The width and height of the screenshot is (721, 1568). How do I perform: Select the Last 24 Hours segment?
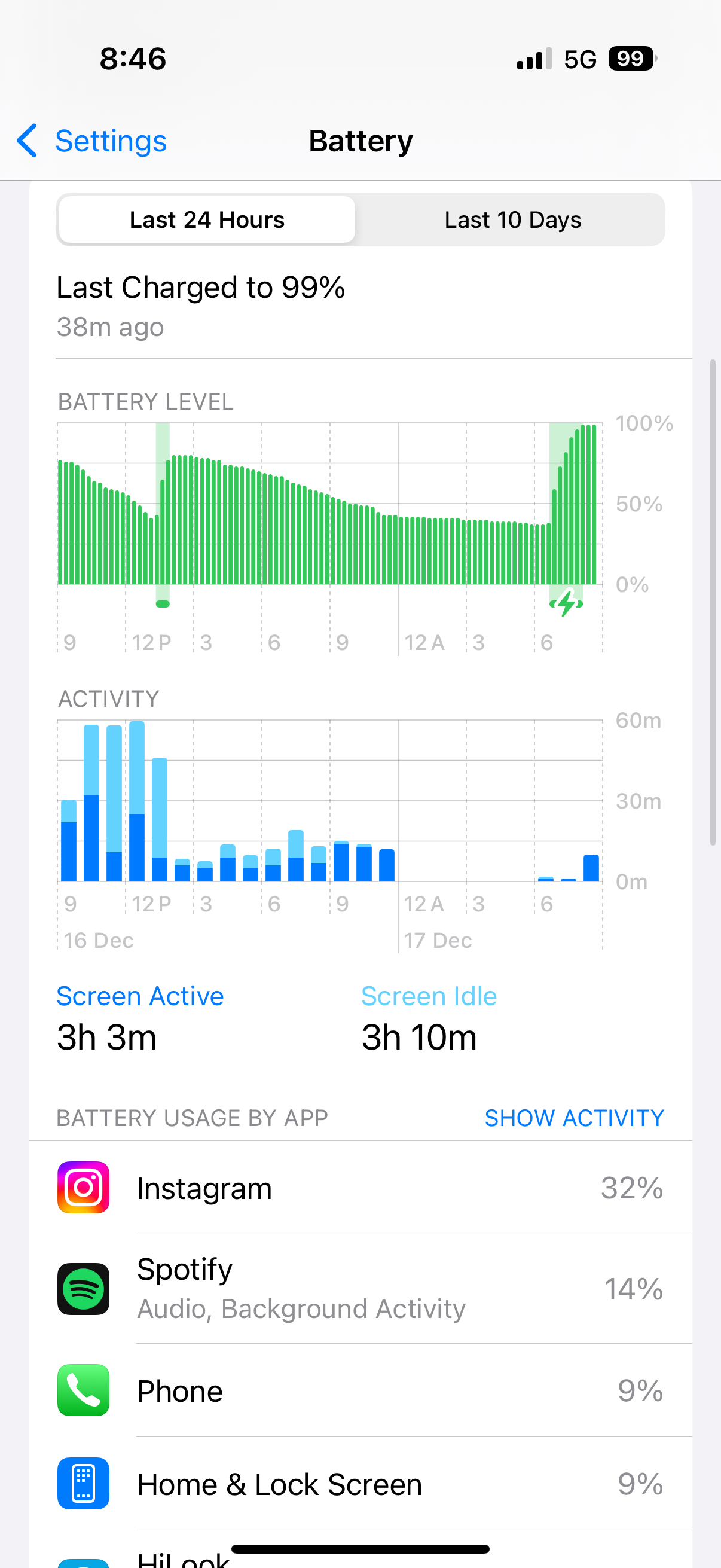(x=207, y=219)
